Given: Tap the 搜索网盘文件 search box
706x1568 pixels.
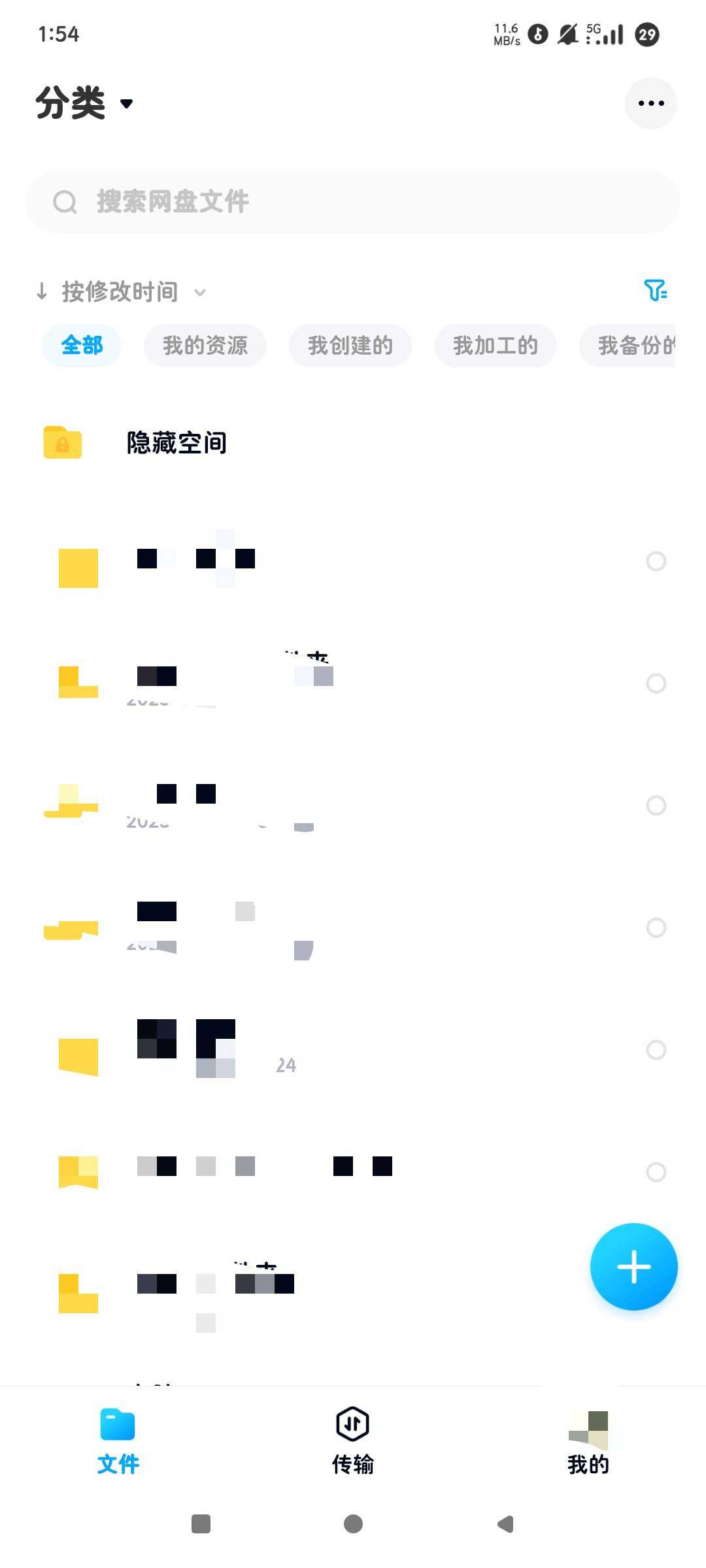Looking at the screenshot, I should point(353,201).
